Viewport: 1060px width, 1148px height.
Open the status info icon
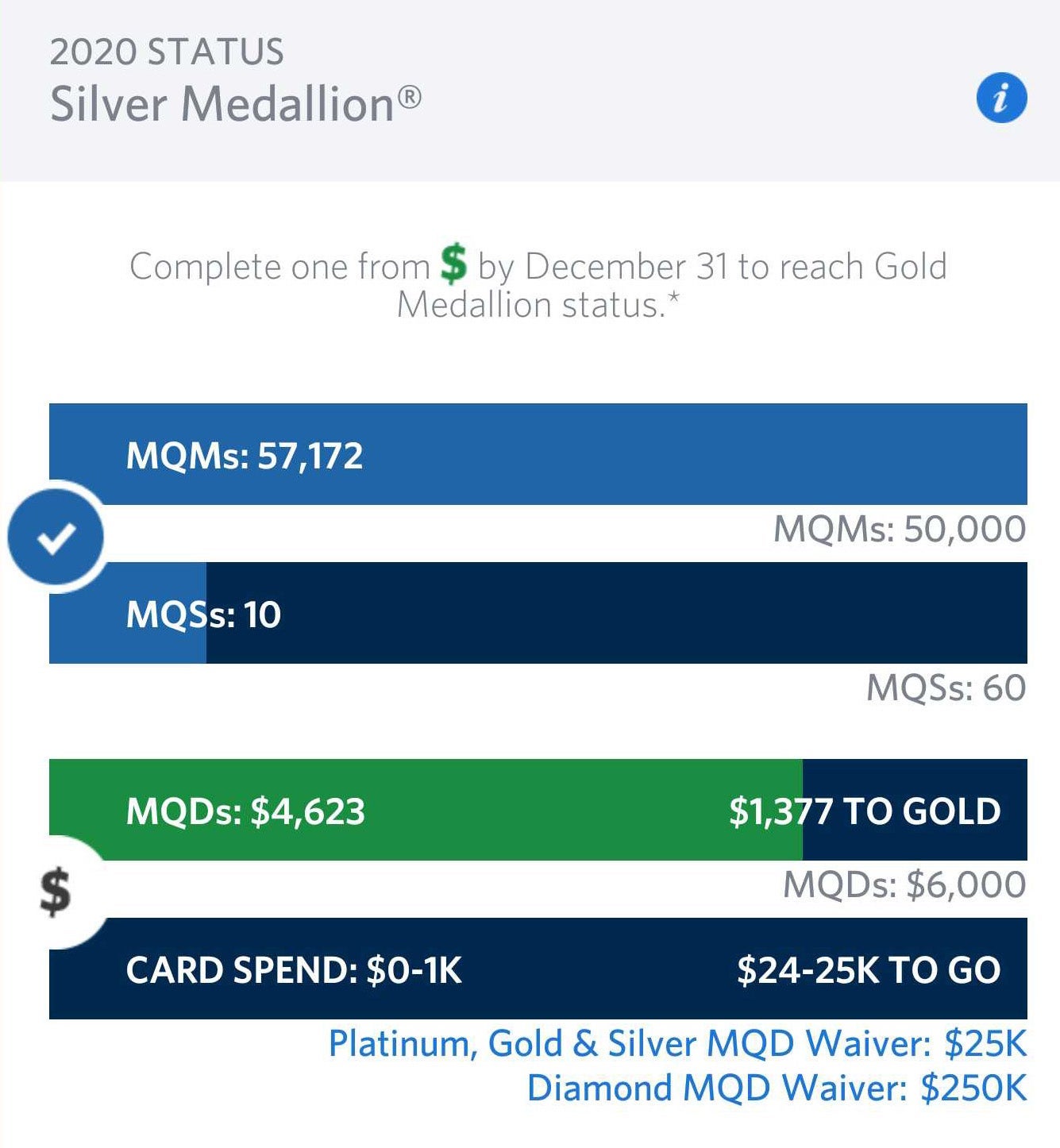click(x=1000, y=98)
